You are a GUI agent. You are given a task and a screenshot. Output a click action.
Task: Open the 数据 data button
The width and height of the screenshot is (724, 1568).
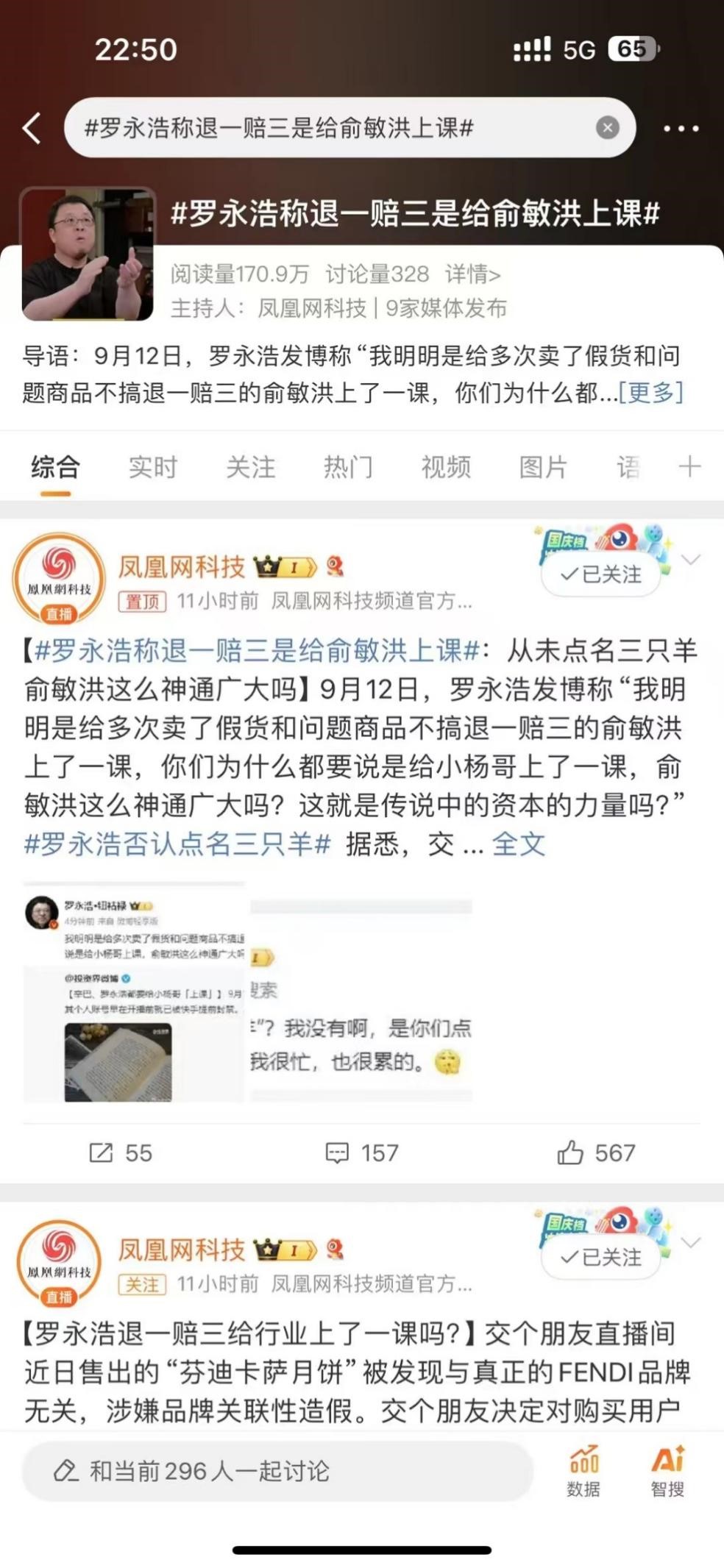pyautogui.click(x=583, y=1471)
